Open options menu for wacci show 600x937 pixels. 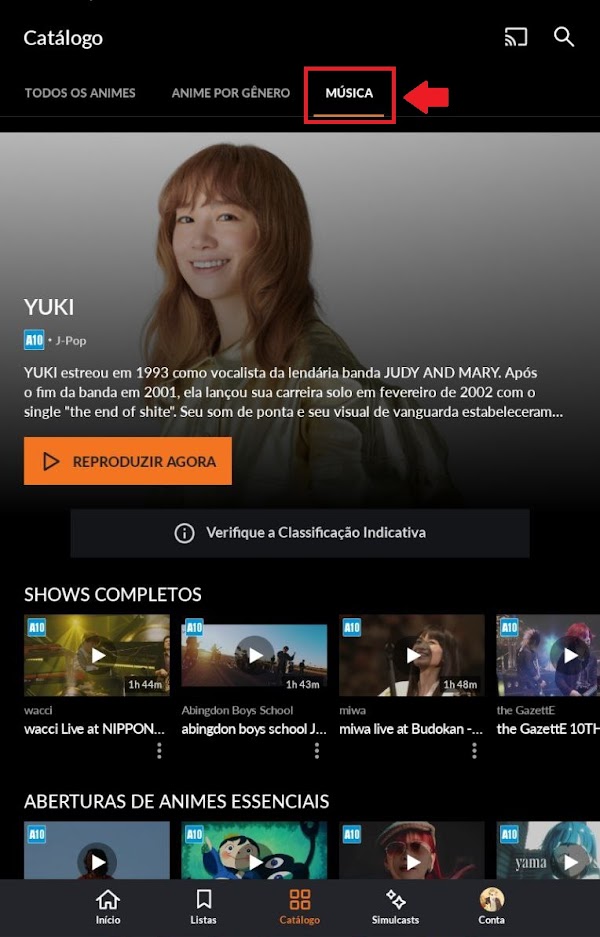tap(159, 750)
